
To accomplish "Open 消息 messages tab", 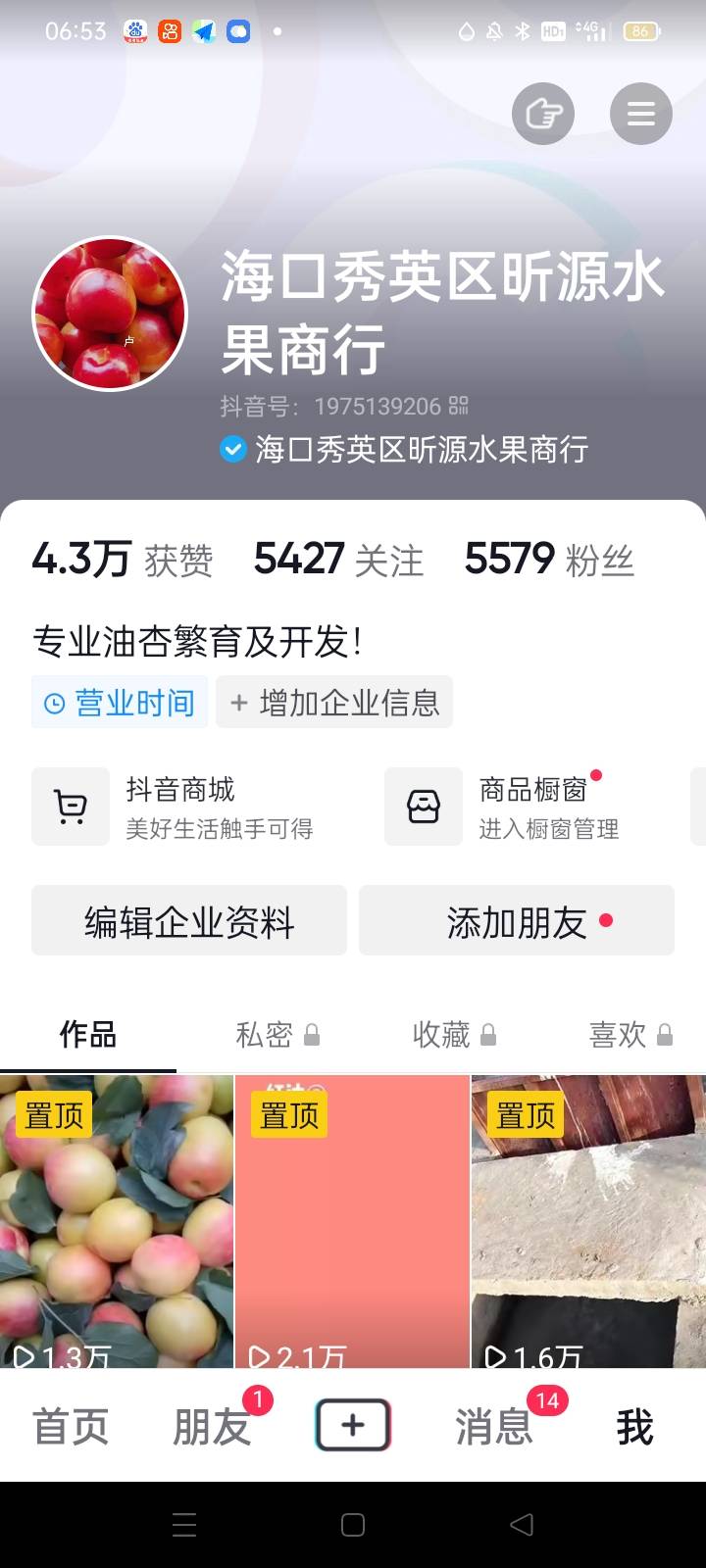I will pos(494,1427).
